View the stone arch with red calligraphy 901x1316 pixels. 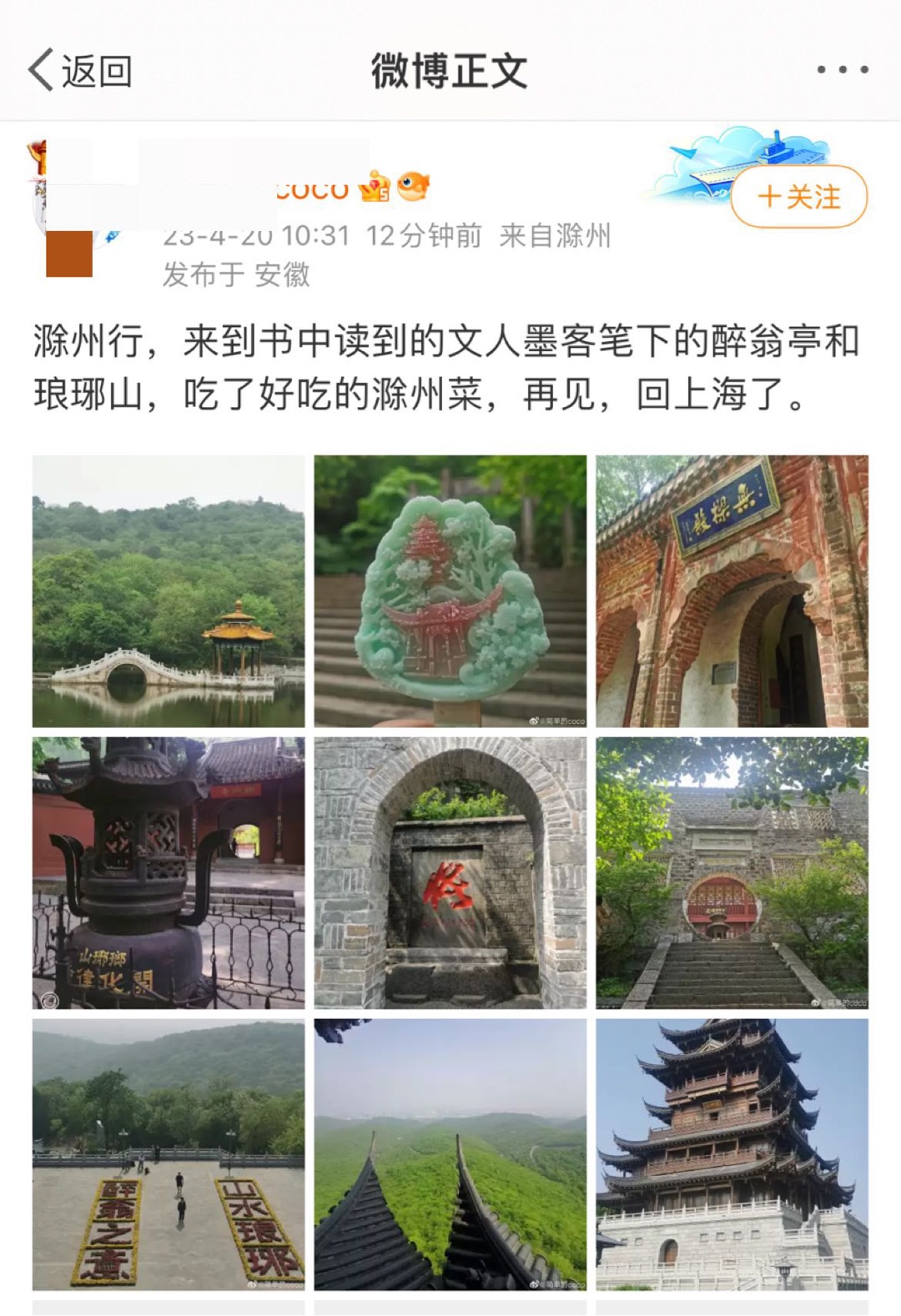450,872
